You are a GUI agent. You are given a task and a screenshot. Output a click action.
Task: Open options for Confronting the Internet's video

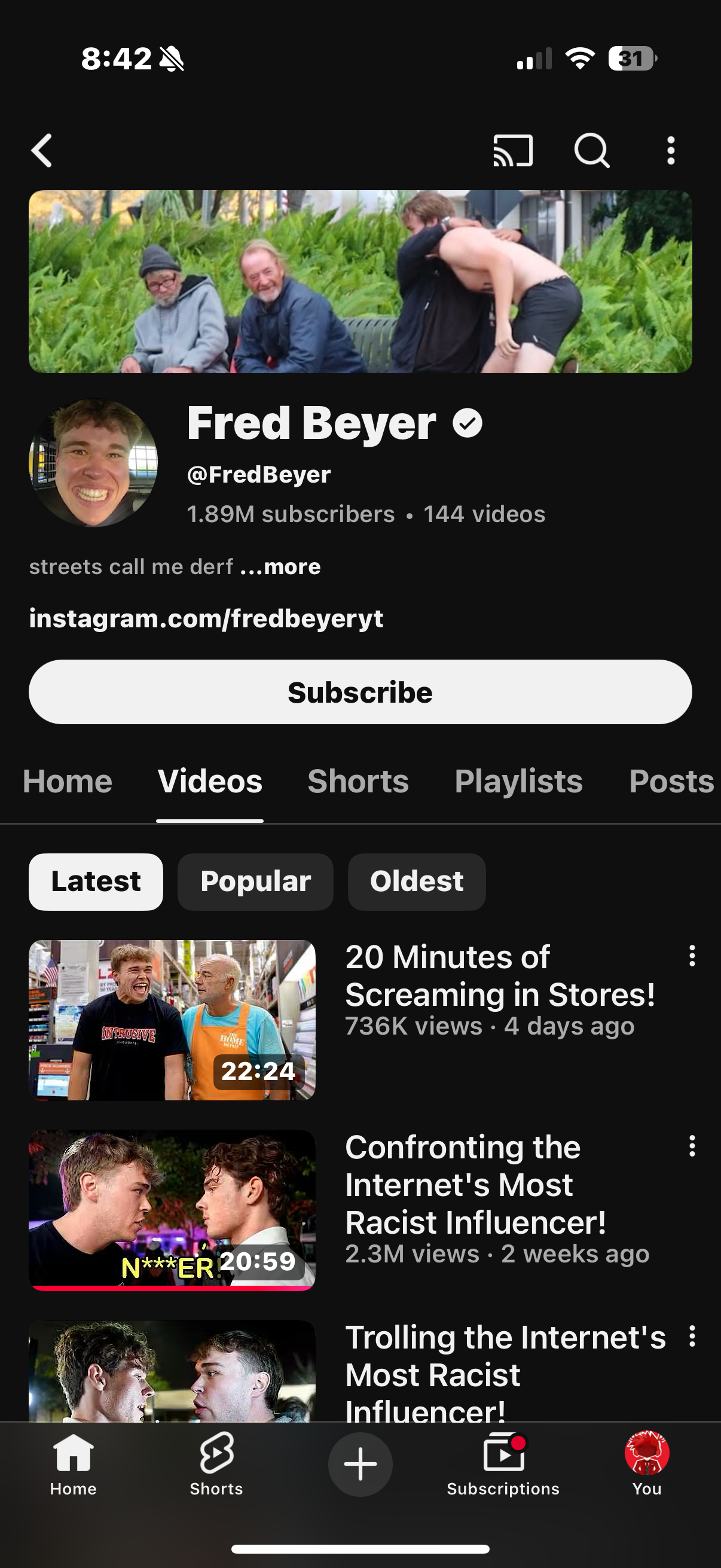692,1146
